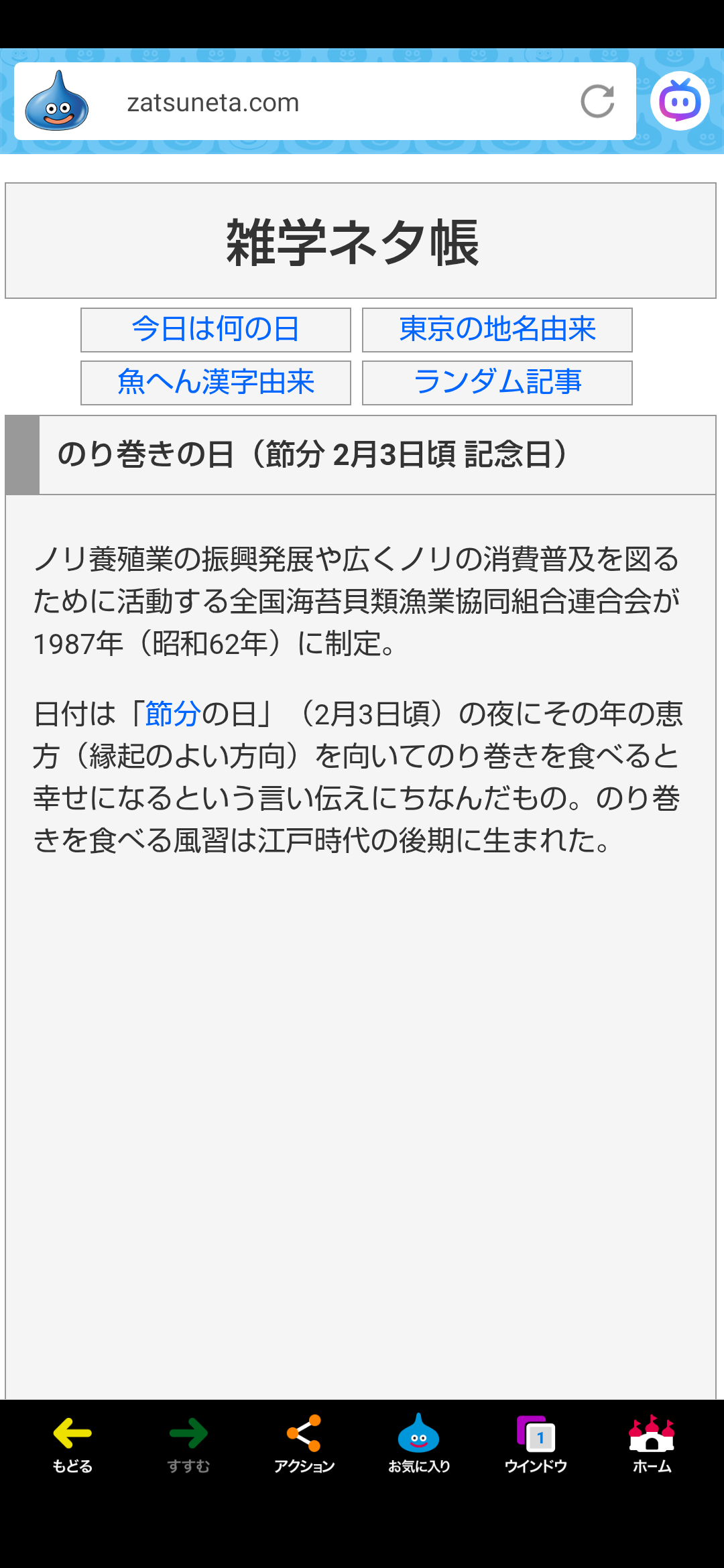Follow the 節分 link in the article
This screenshot has width=724, height=1568.
click(x=172, y=714)
